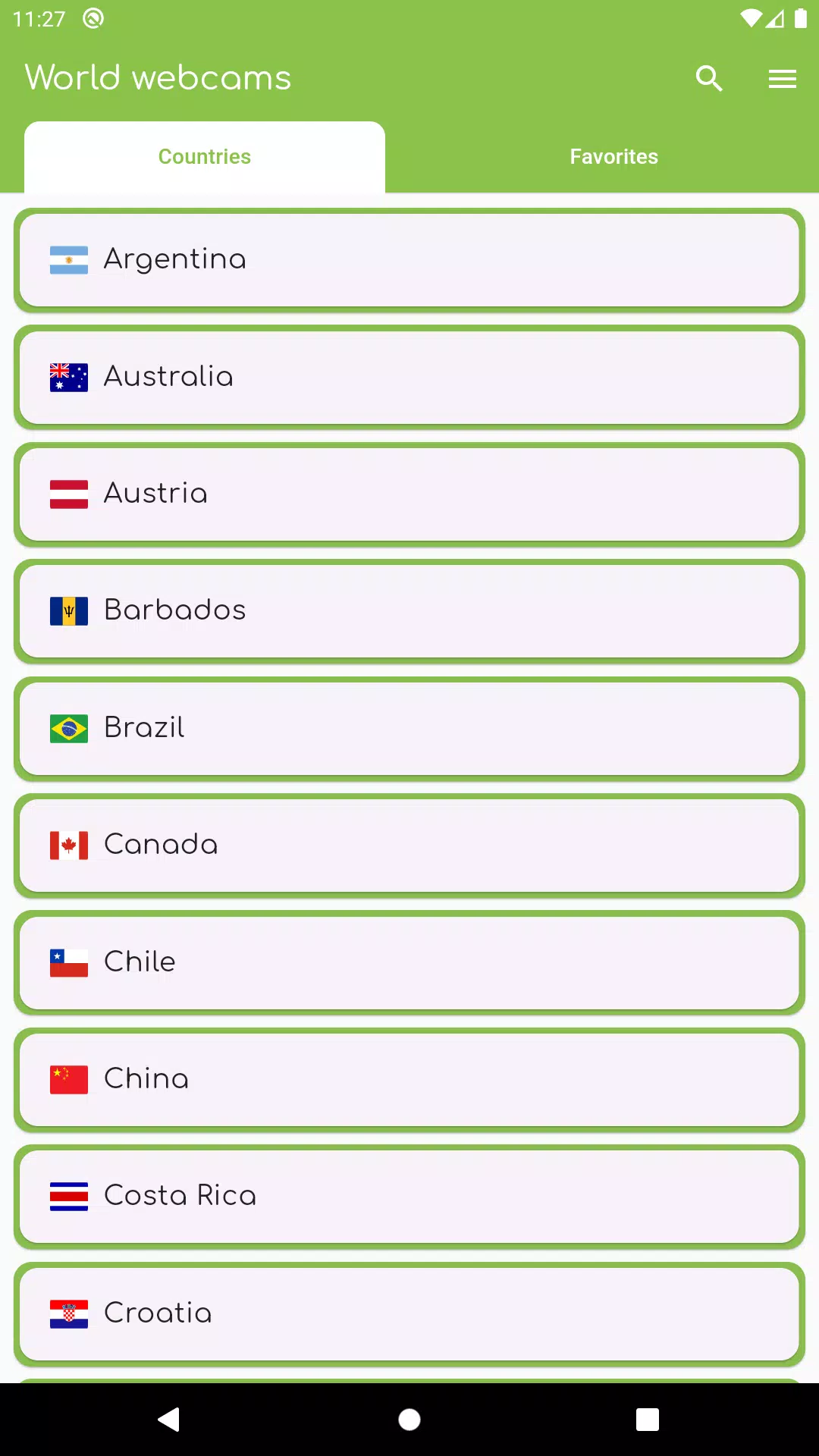Viewport: 819px width, 1456px height.
Task: Switch to the Favorites tab
Action: coord(614,156)
